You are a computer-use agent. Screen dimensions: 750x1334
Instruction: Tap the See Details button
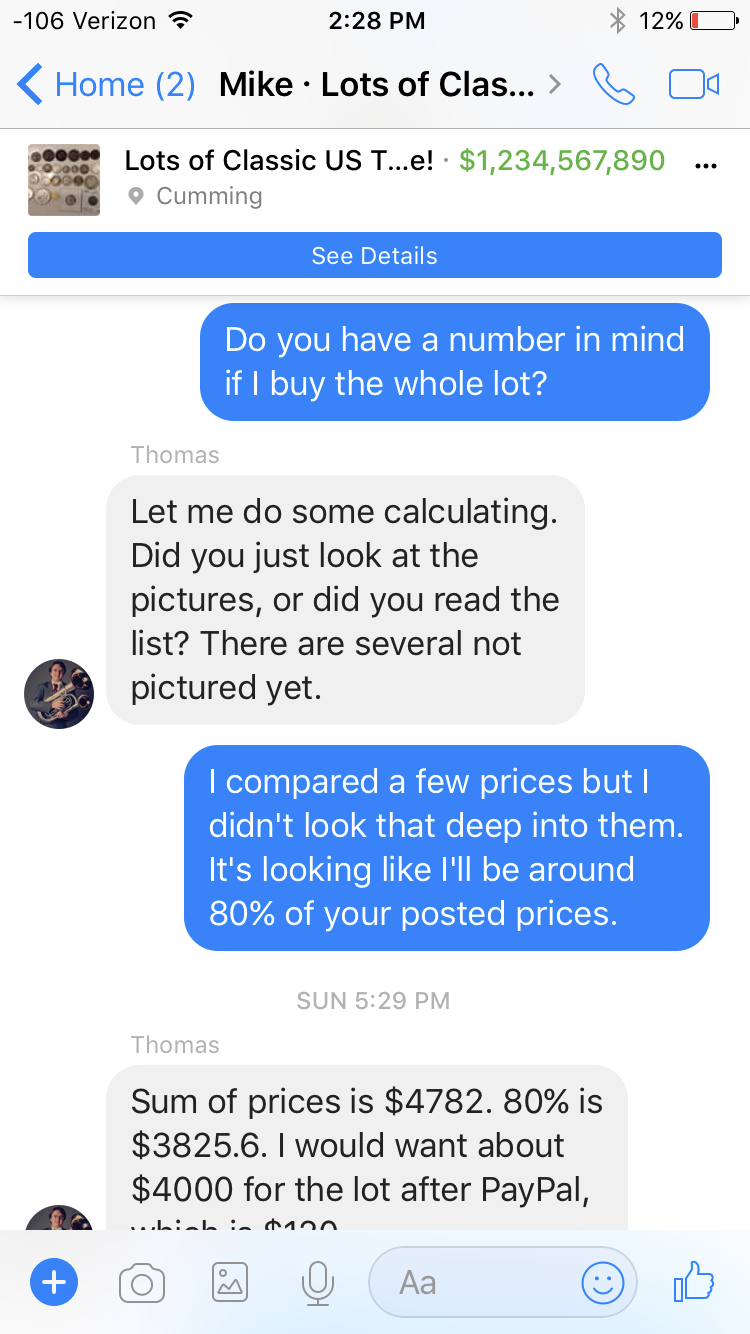[x=374, y=255]
